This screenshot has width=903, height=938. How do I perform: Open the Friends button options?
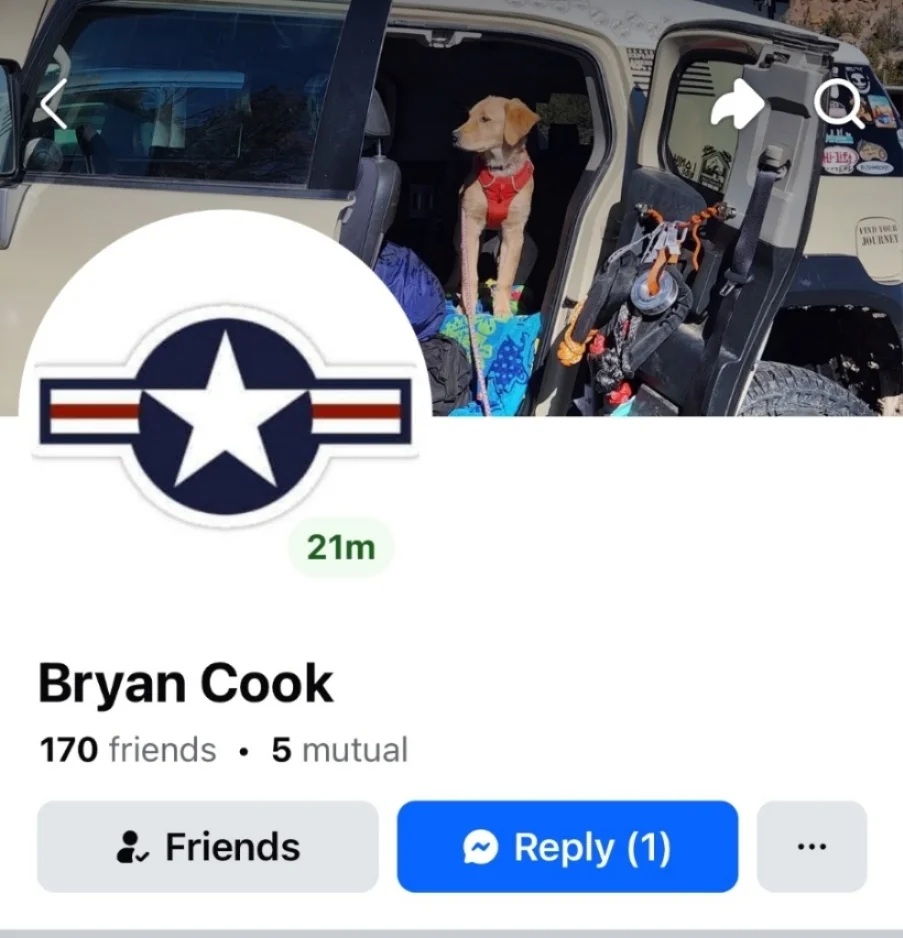[208, 847]
